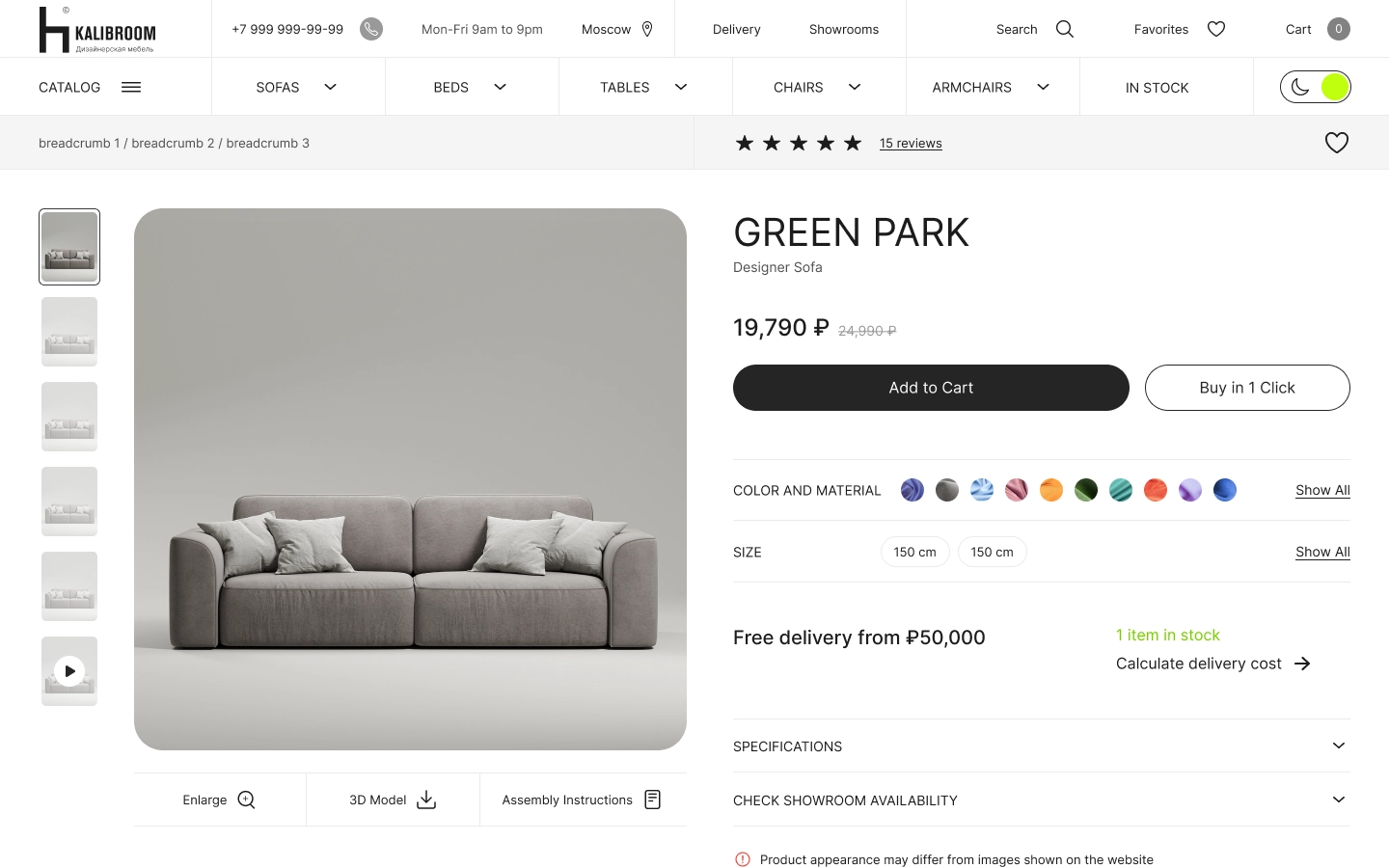The height and width of the screenshot is (868, 1389).
Task: Add Green Park sofa to cart
Action: pos(931,388)
